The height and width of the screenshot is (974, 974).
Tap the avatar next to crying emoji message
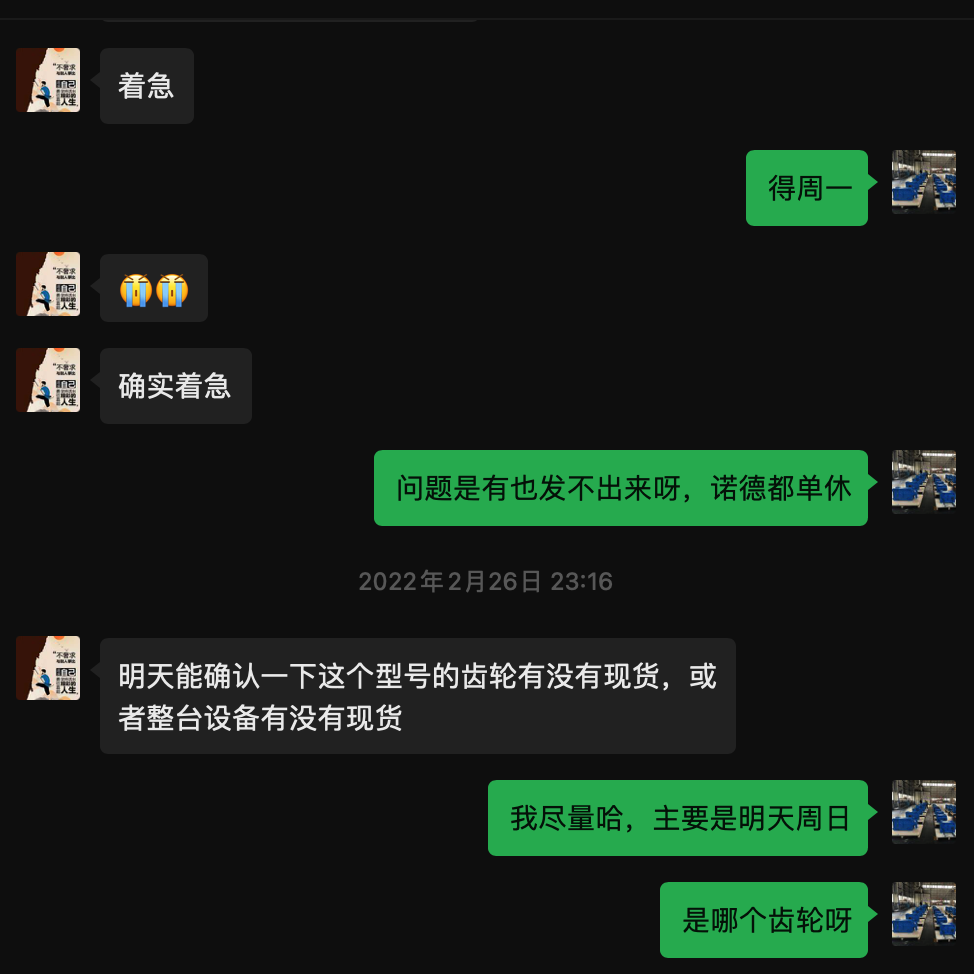coord(48,284)
